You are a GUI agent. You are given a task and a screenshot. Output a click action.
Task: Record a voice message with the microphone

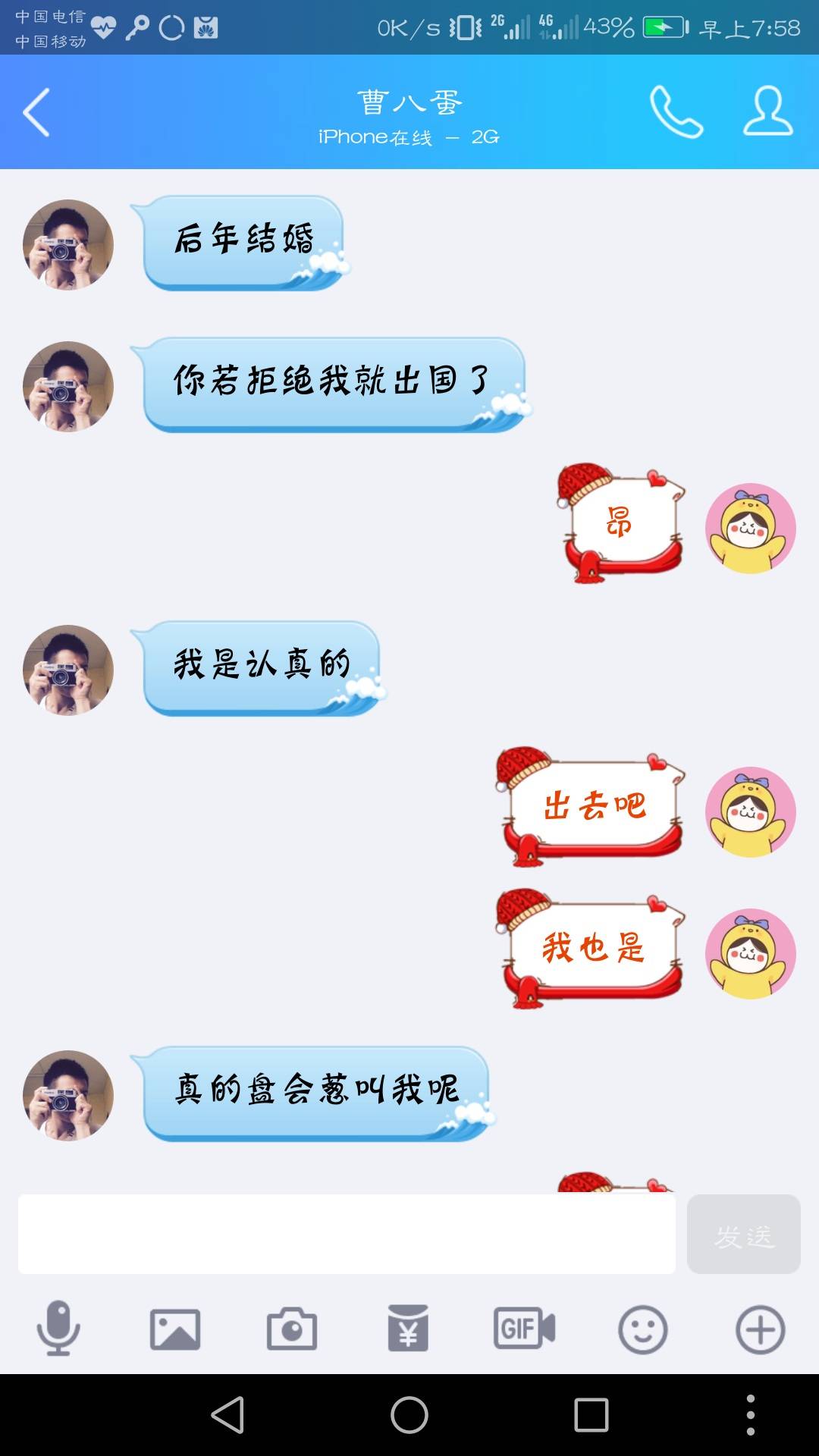(x=58, y=1329)
